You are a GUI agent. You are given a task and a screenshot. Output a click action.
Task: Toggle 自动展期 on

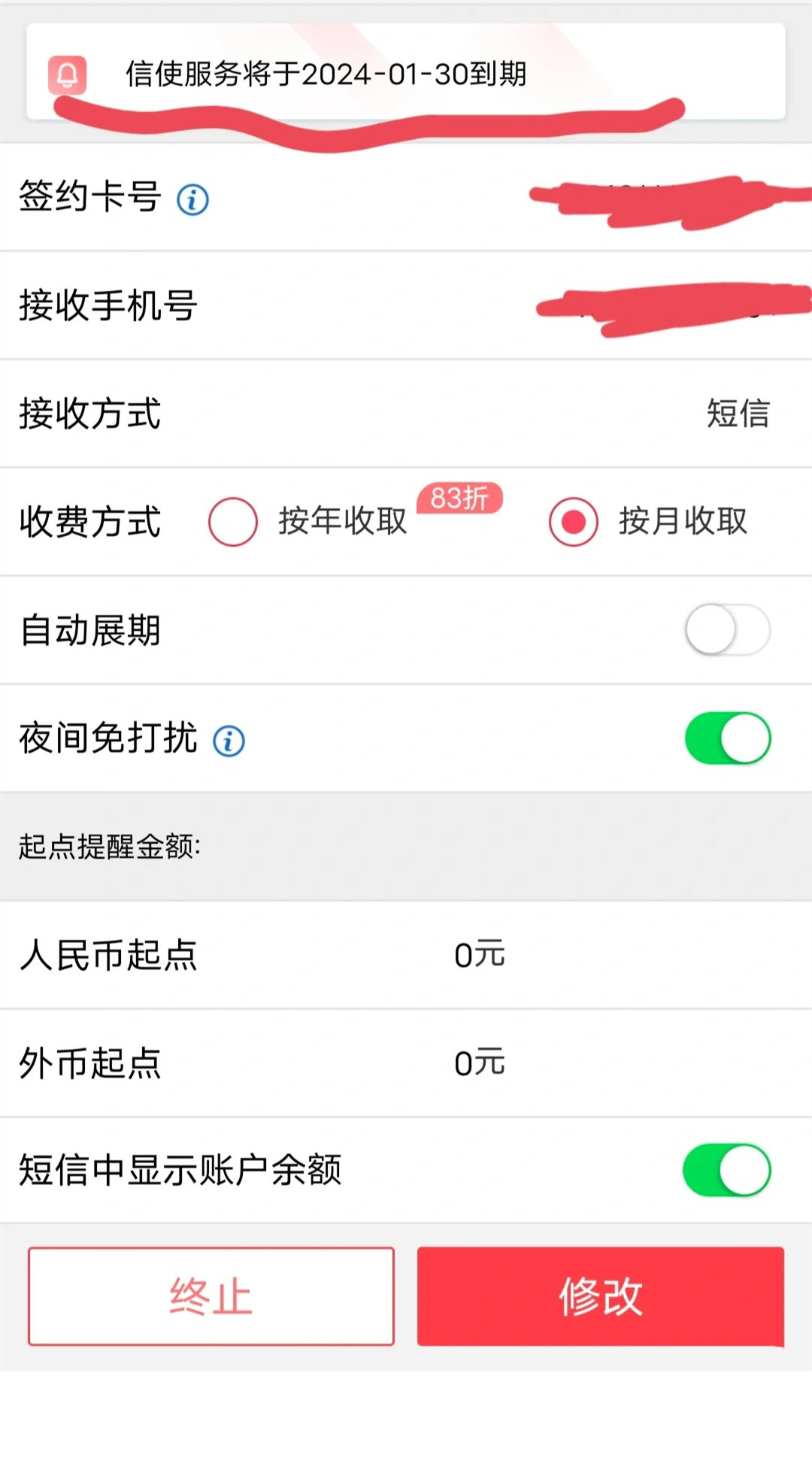[x=728, y=630]
